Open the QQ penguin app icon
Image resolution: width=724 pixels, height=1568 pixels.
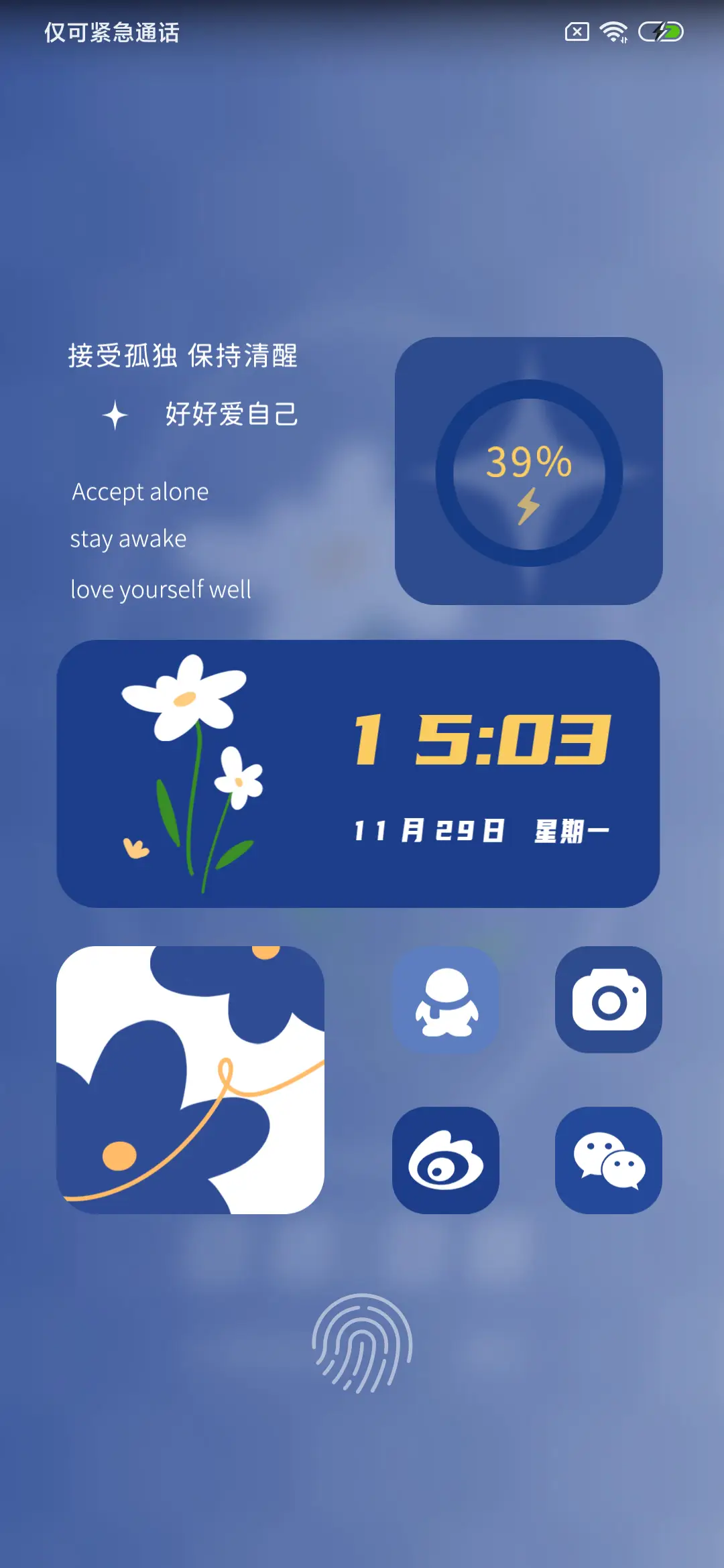[446, 1000]
